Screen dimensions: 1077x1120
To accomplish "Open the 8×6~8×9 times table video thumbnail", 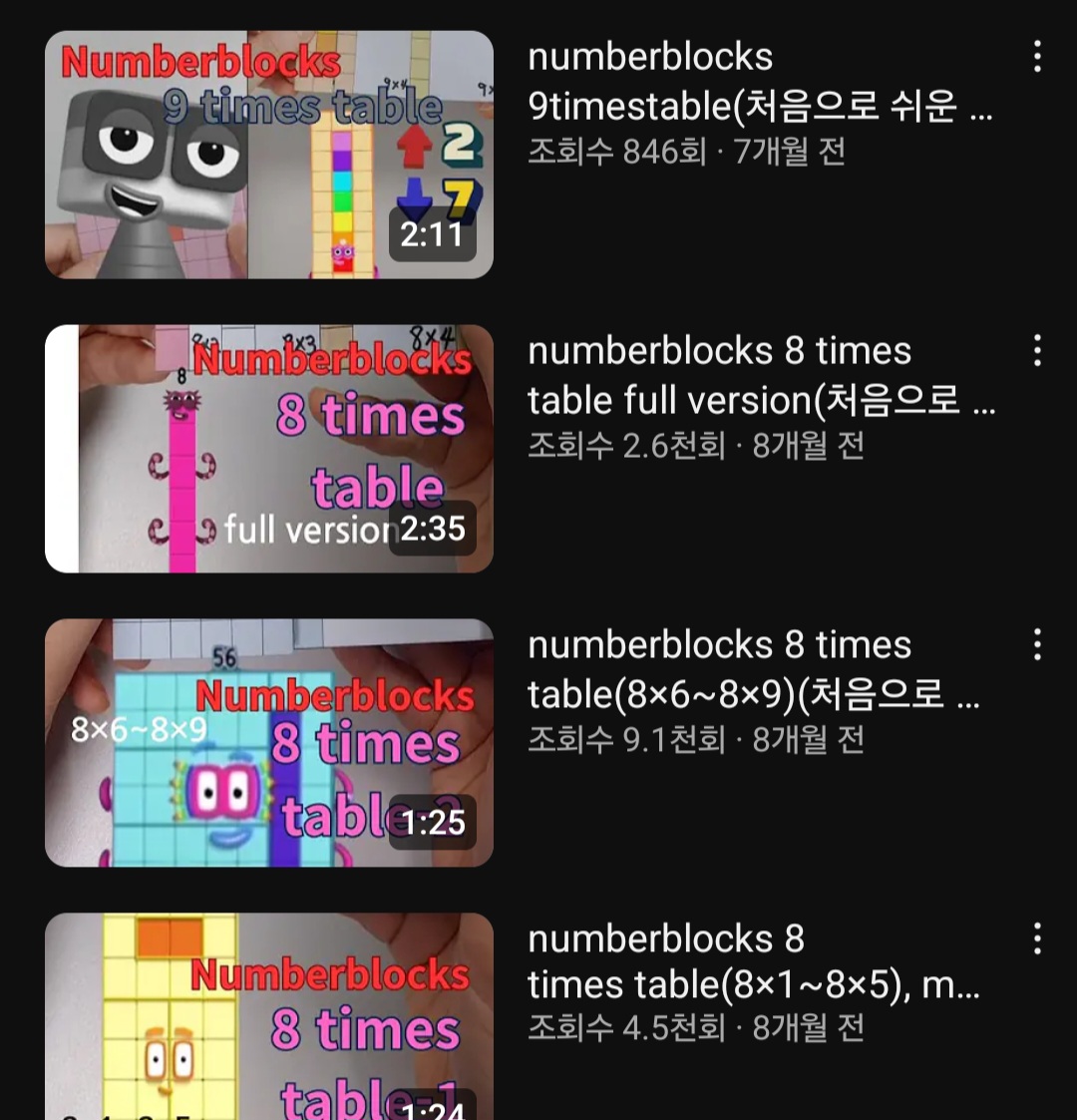I will click(269, 743).
